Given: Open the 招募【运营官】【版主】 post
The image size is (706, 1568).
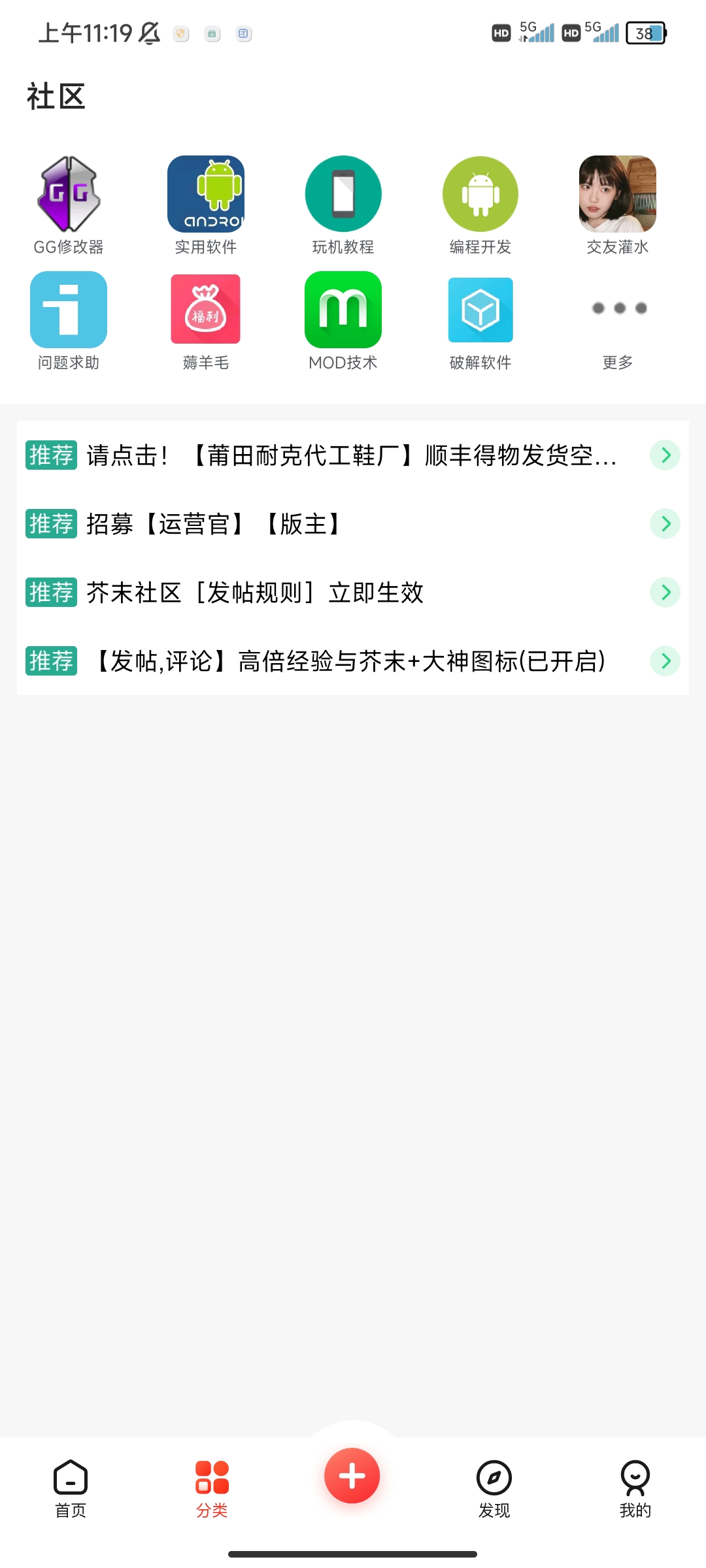Looking at the screenshot, I should coord(353,524).
